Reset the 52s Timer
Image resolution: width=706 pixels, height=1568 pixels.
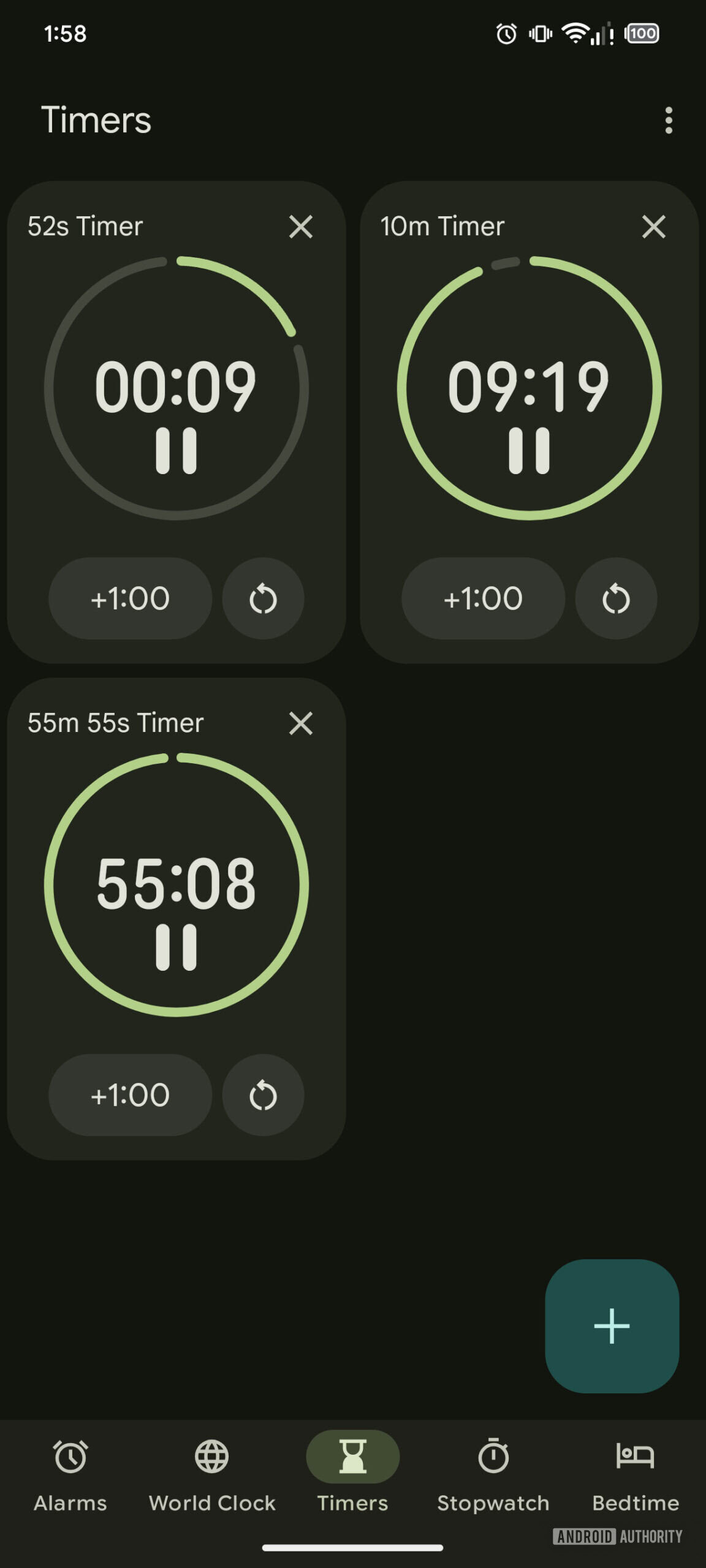[263, 598]
